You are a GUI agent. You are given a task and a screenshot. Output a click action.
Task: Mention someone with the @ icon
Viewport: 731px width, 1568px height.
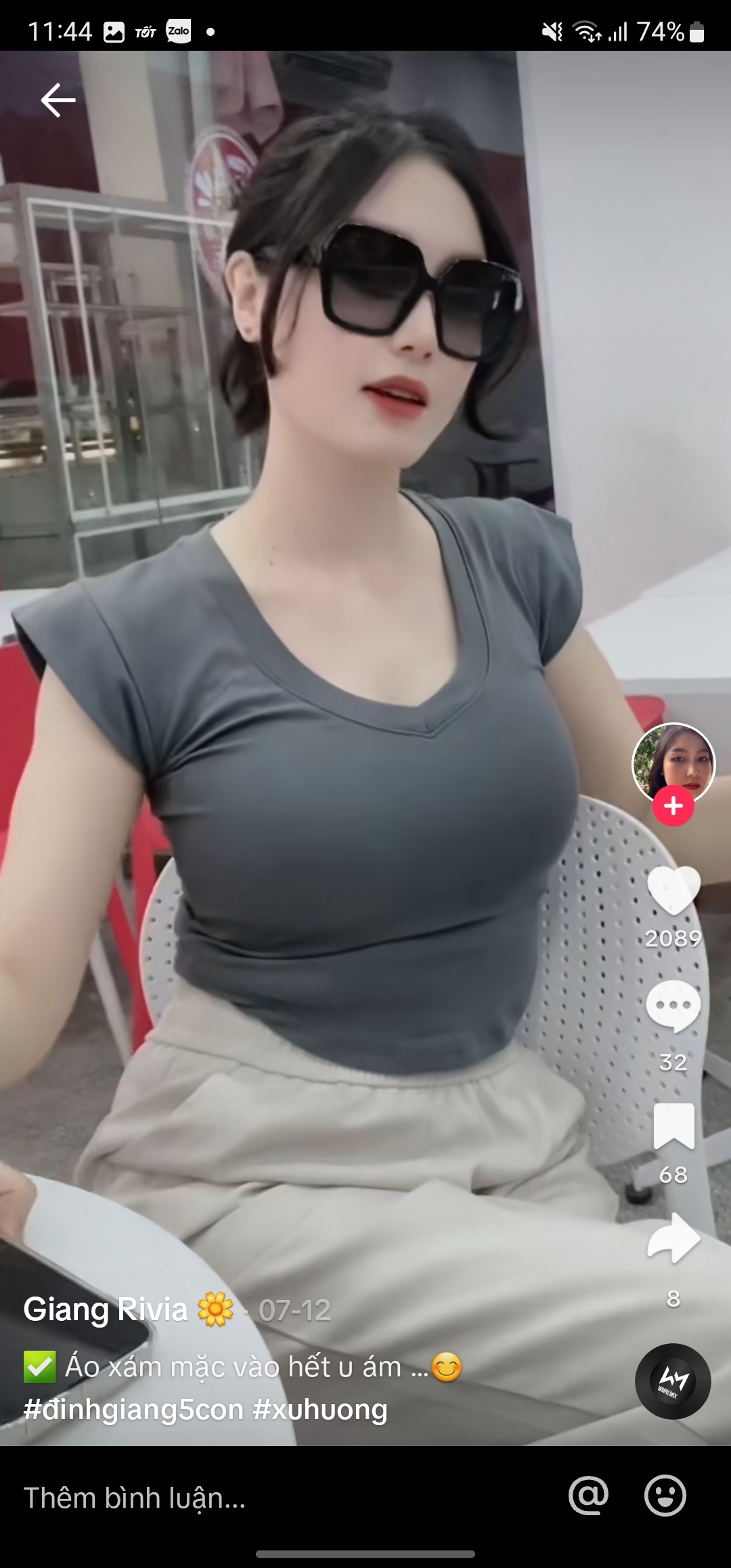tap(588, 1496)
